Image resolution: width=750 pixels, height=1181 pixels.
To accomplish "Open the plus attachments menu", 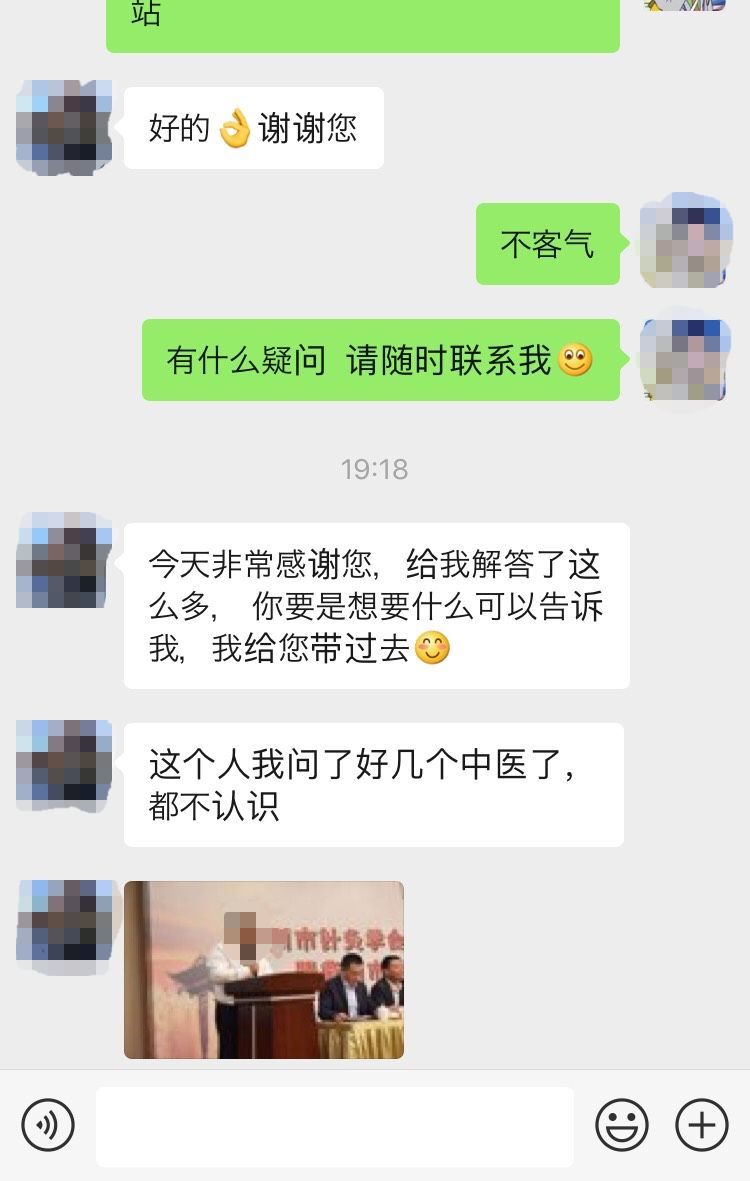I will coord(702,1125).
